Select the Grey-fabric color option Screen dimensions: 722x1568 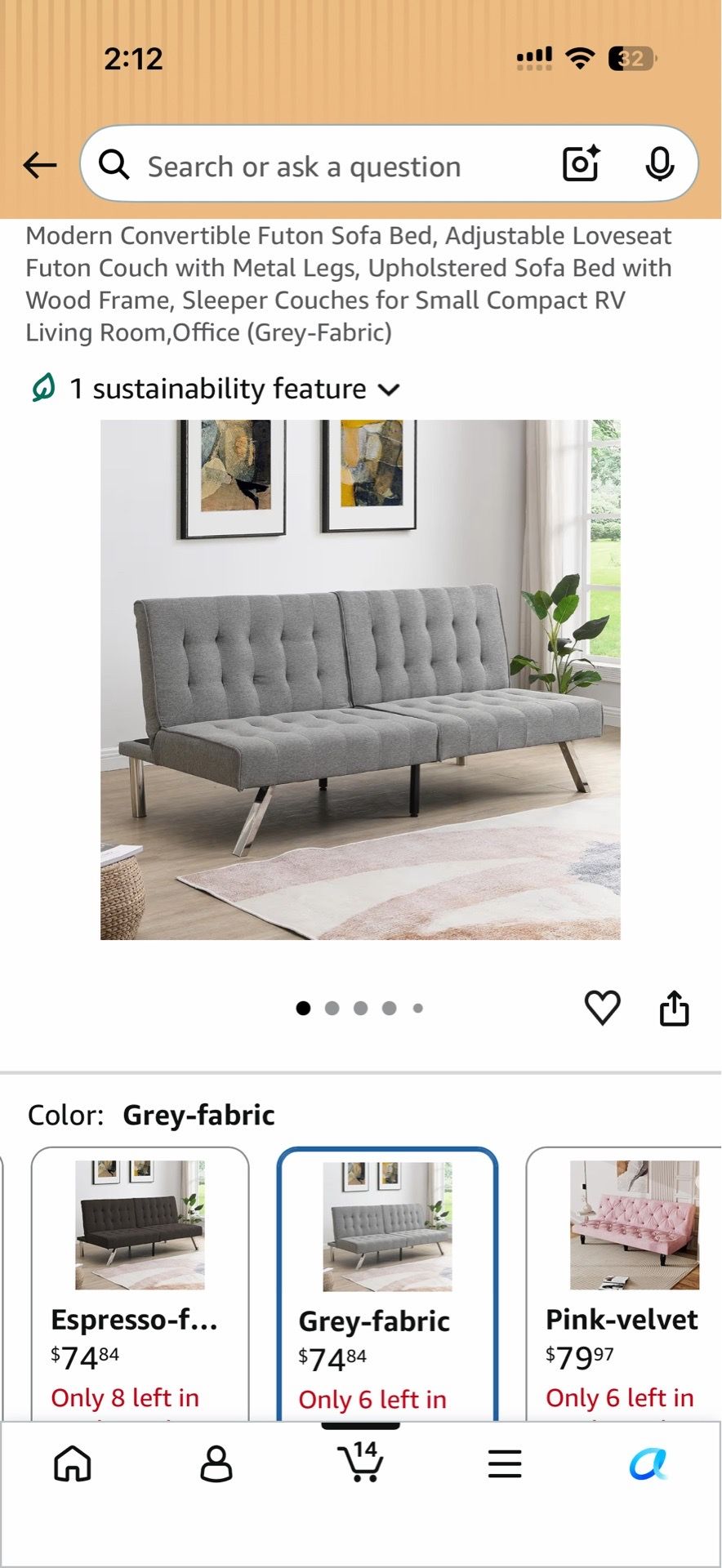tap(387, 1284)
